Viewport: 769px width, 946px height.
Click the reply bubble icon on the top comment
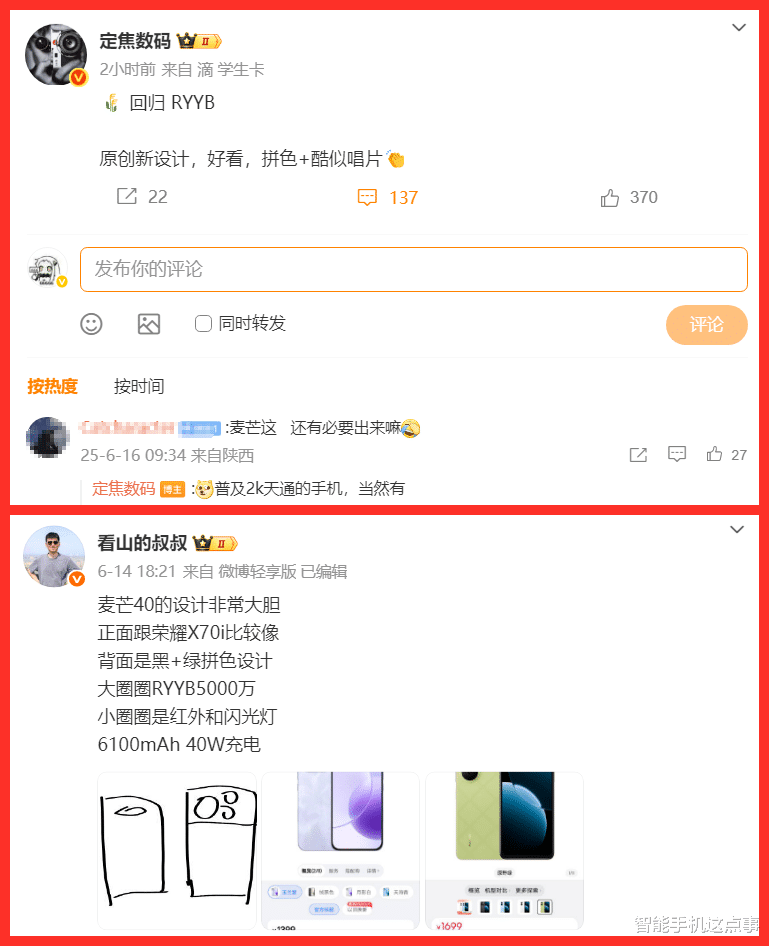(x=677, y=453)
